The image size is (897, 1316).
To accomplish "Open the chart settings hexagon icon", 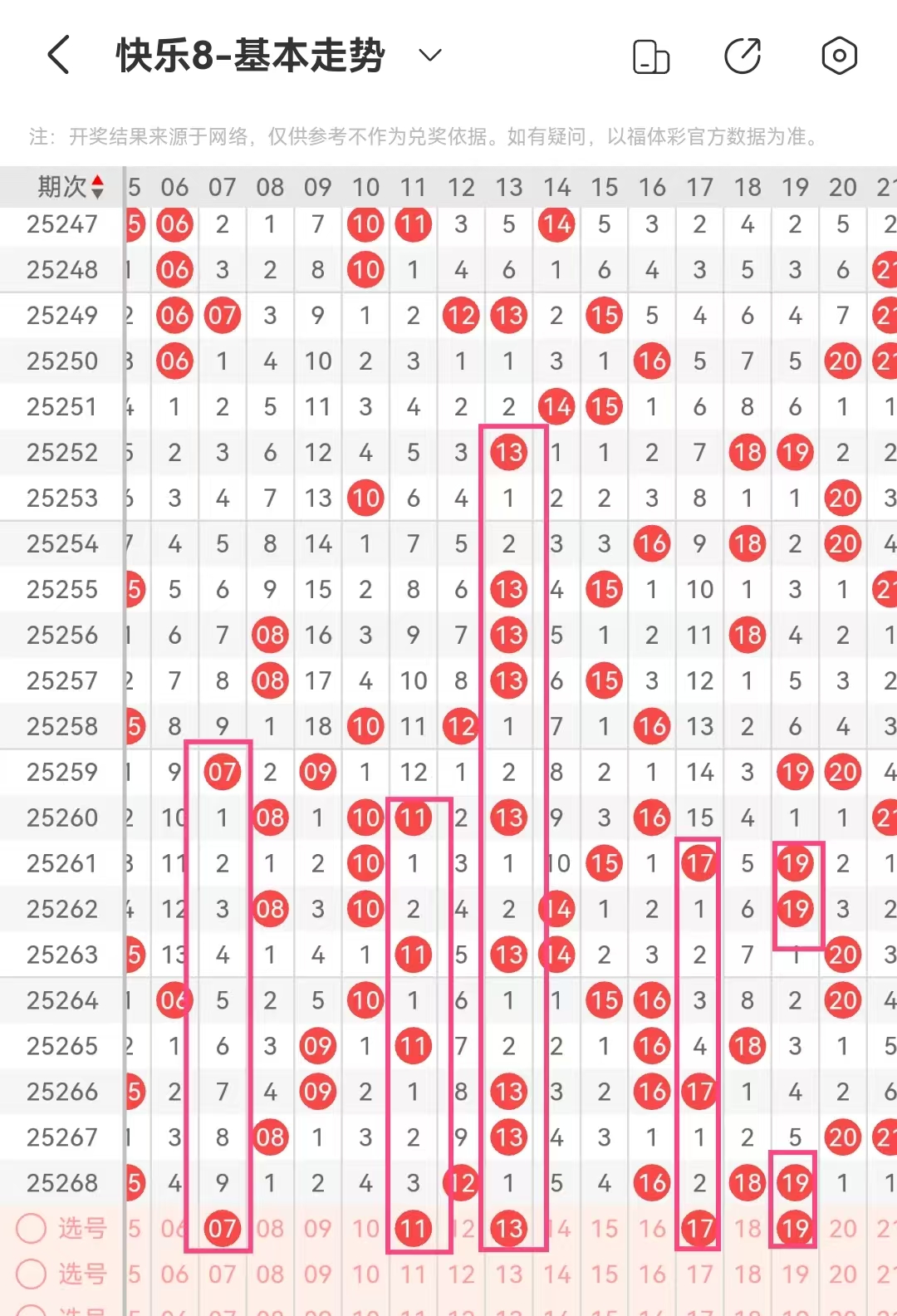I will point(839,56).
